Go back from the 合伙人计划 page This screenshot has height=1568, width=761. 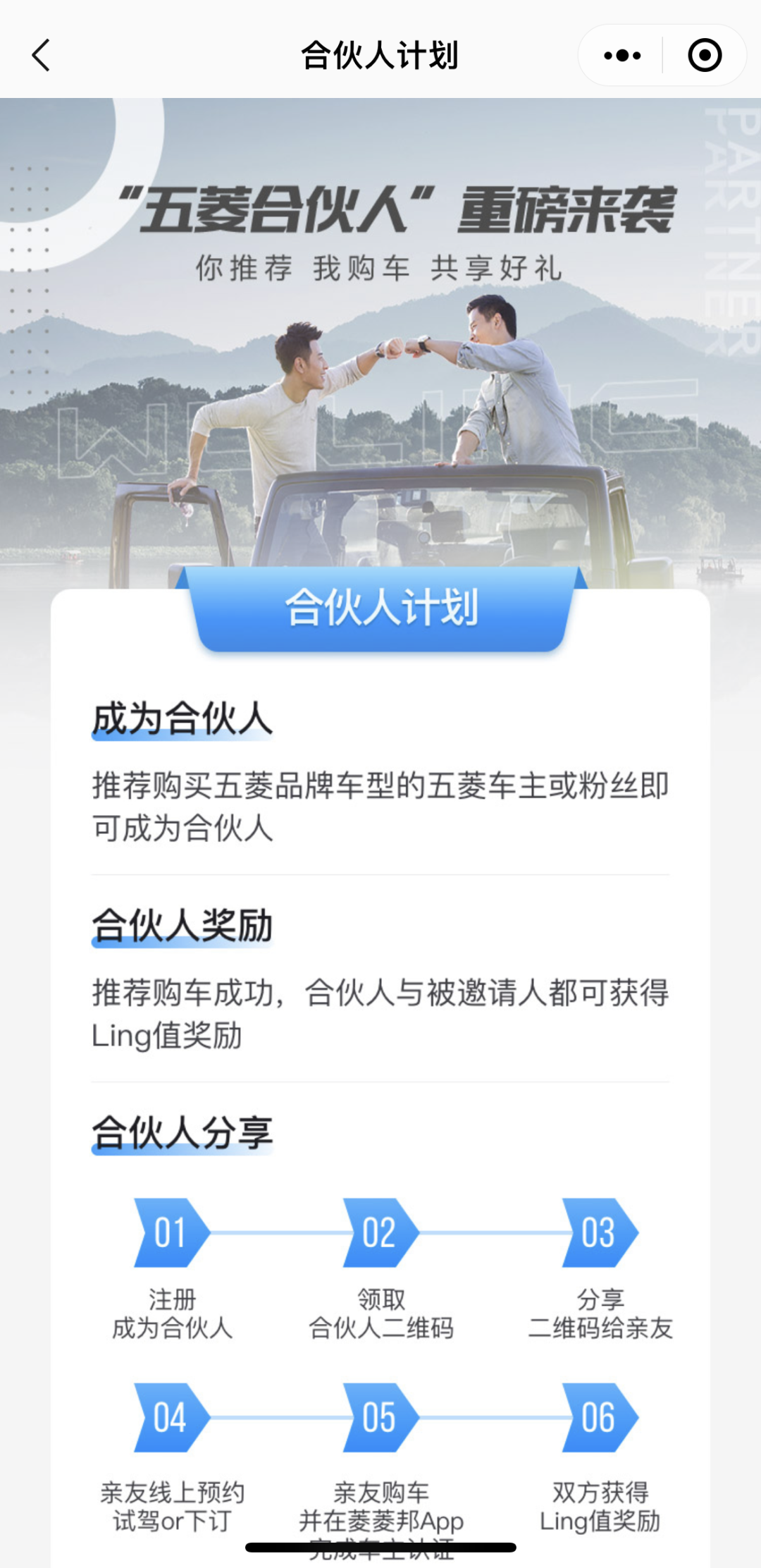click(x=41, y=55)
